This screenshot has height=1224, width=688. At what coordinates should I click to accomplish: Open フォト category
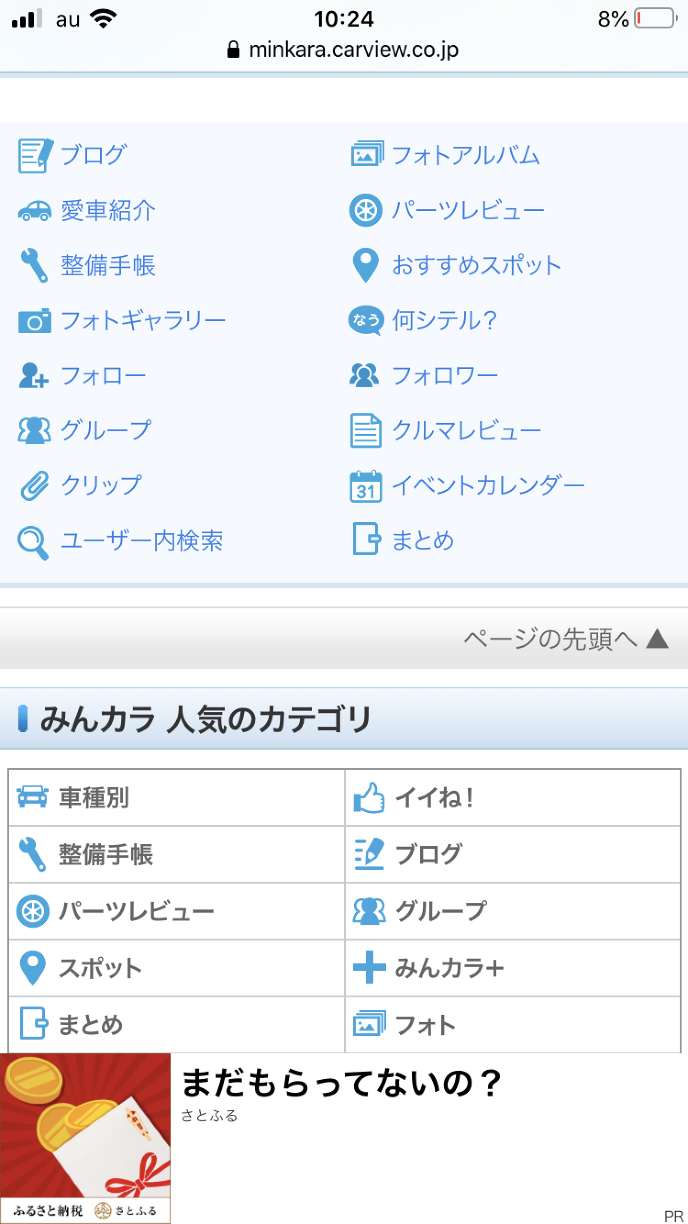point(426,1025)
